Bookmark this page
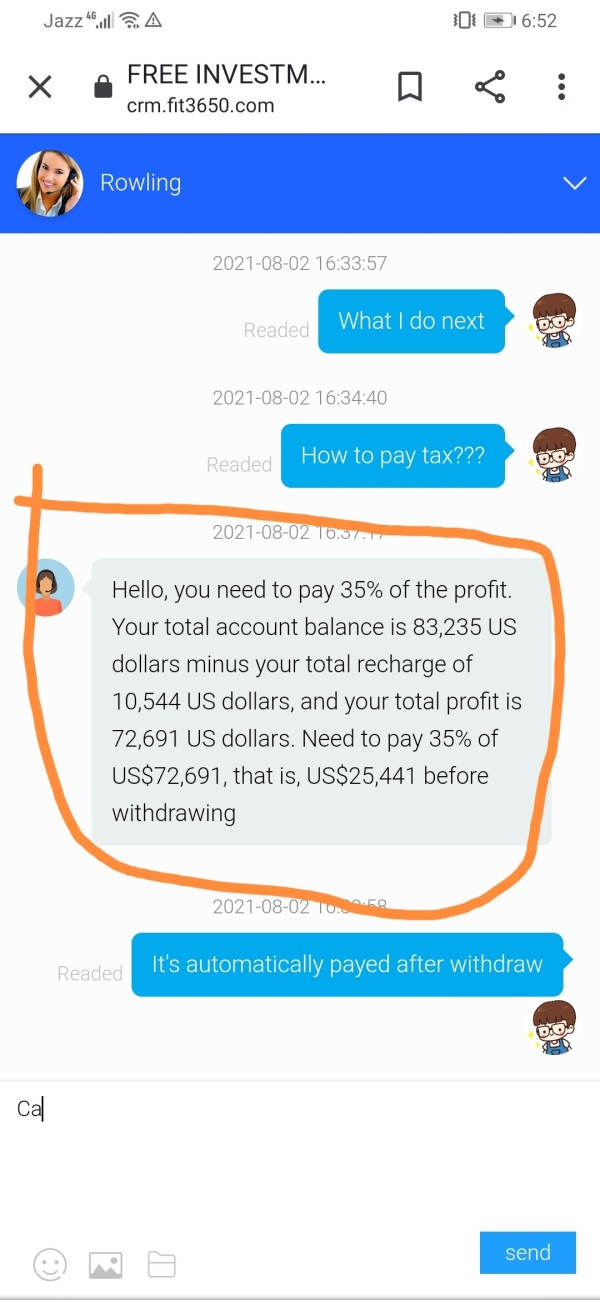 [409, 87]
